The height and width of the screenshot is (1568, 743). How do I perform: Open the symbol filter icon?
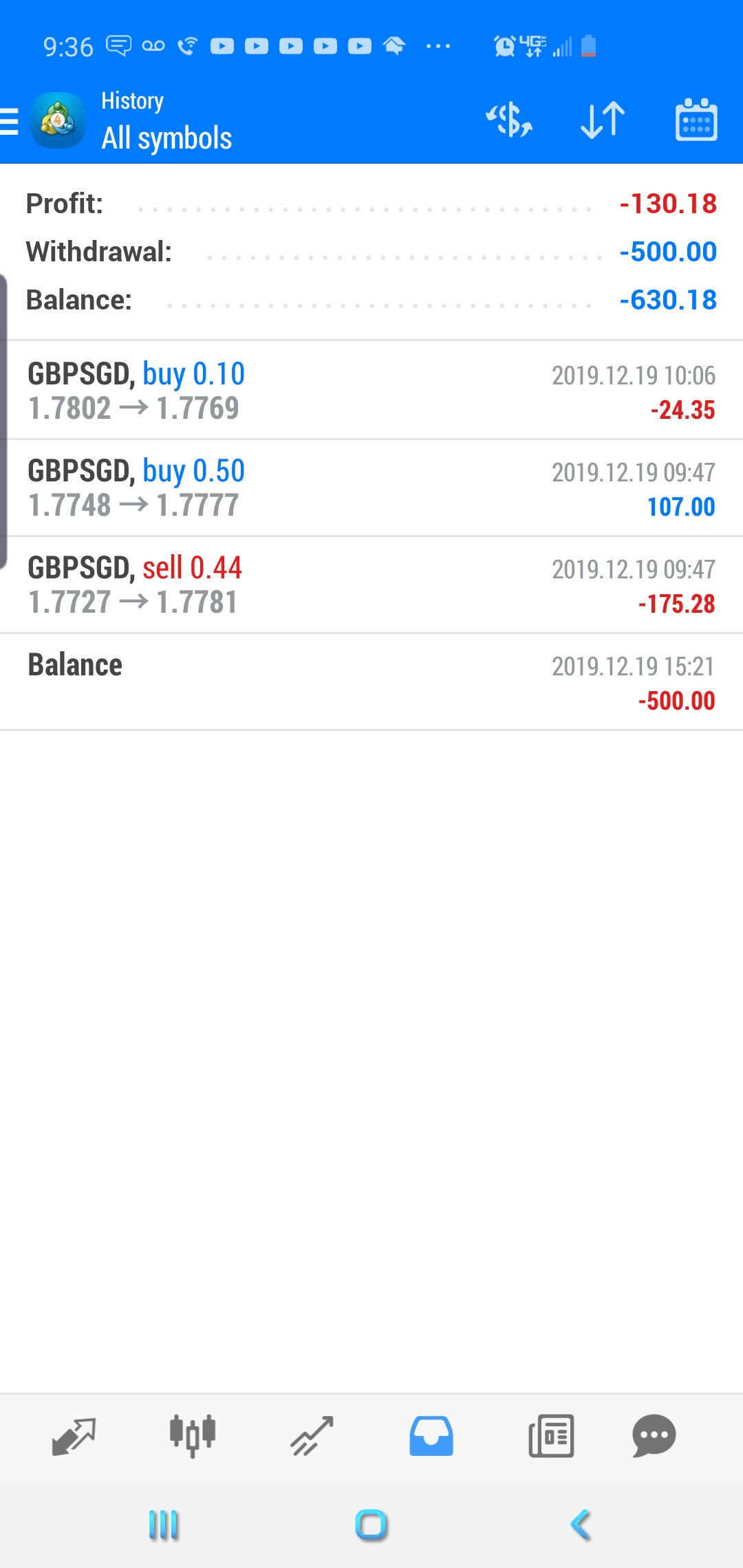(x=509, y=120)
